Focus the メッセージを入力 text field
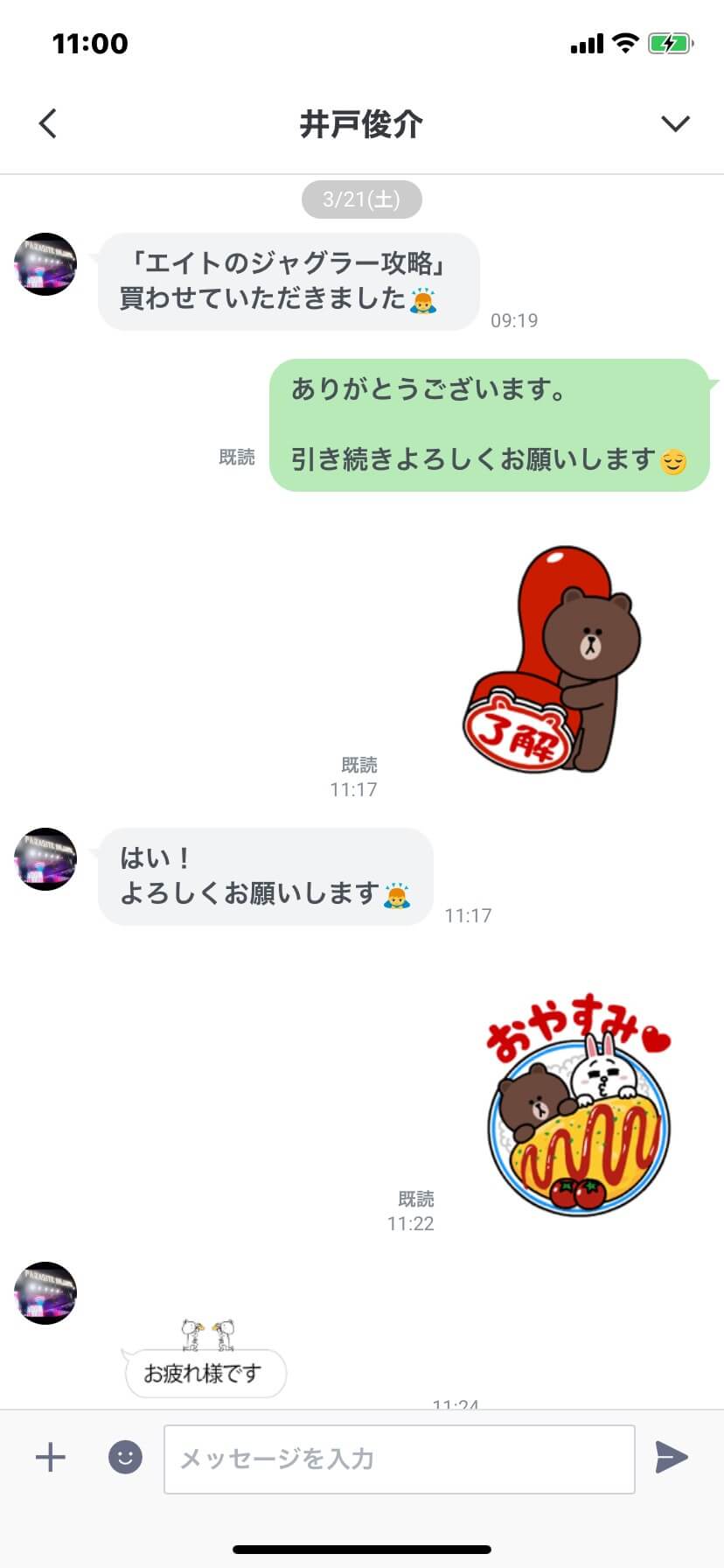This screenshot has width=724, height=1568. (x=399, y=1459)
